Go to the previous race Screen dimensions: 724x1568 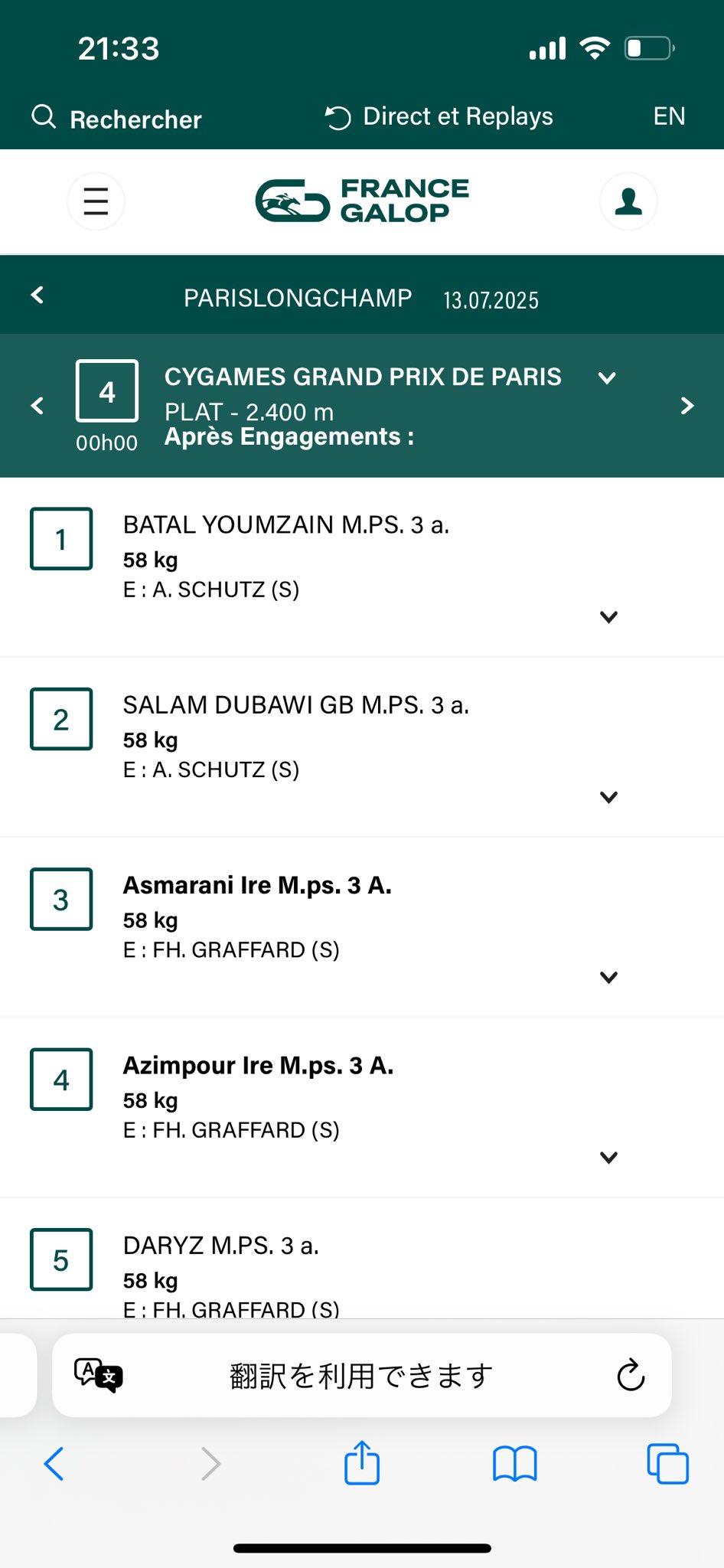37,405
